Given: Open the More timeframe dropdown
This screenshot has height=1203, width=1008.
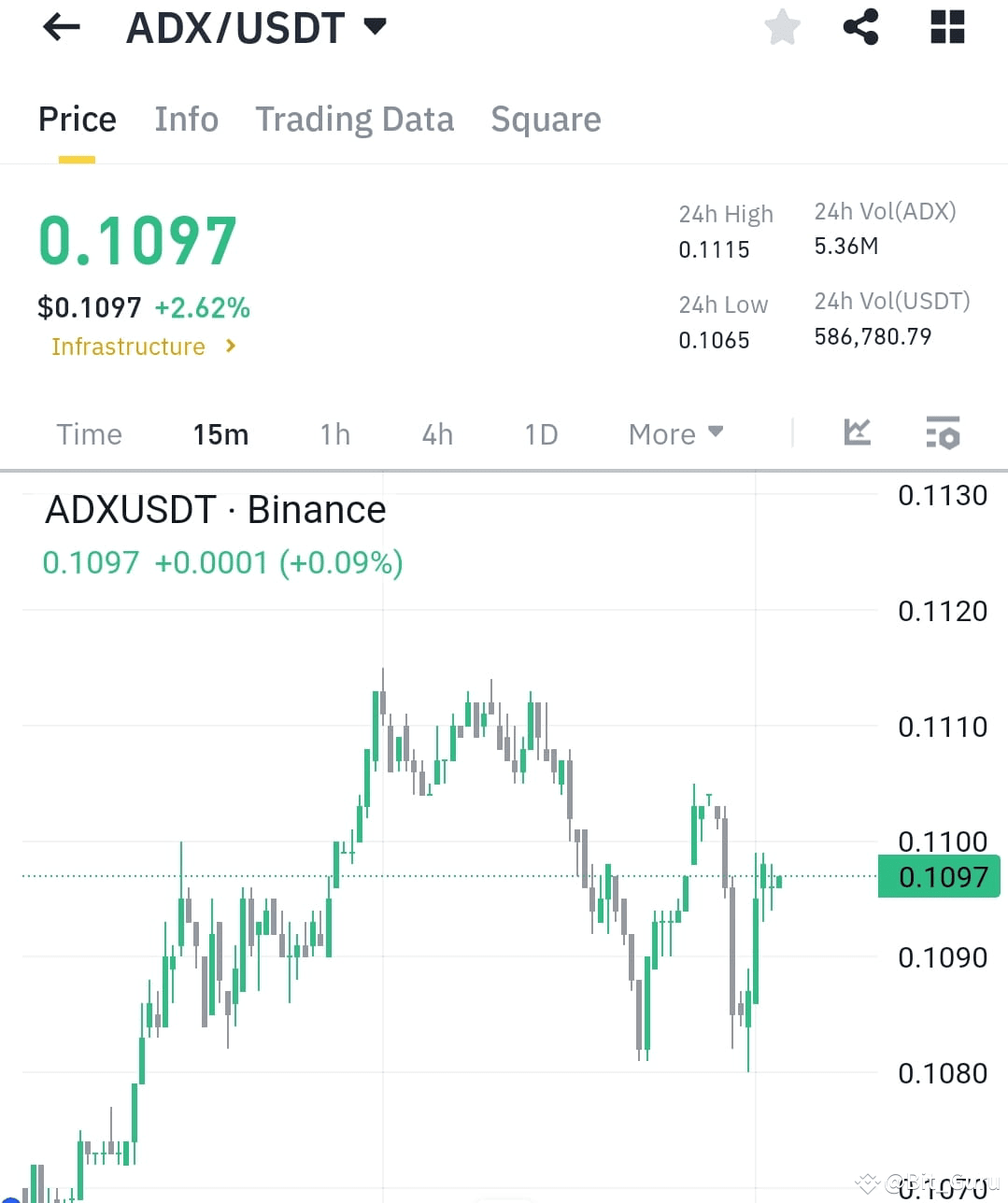Looking at the screenshot, I should pyautogui.click(x=674, y=433).
